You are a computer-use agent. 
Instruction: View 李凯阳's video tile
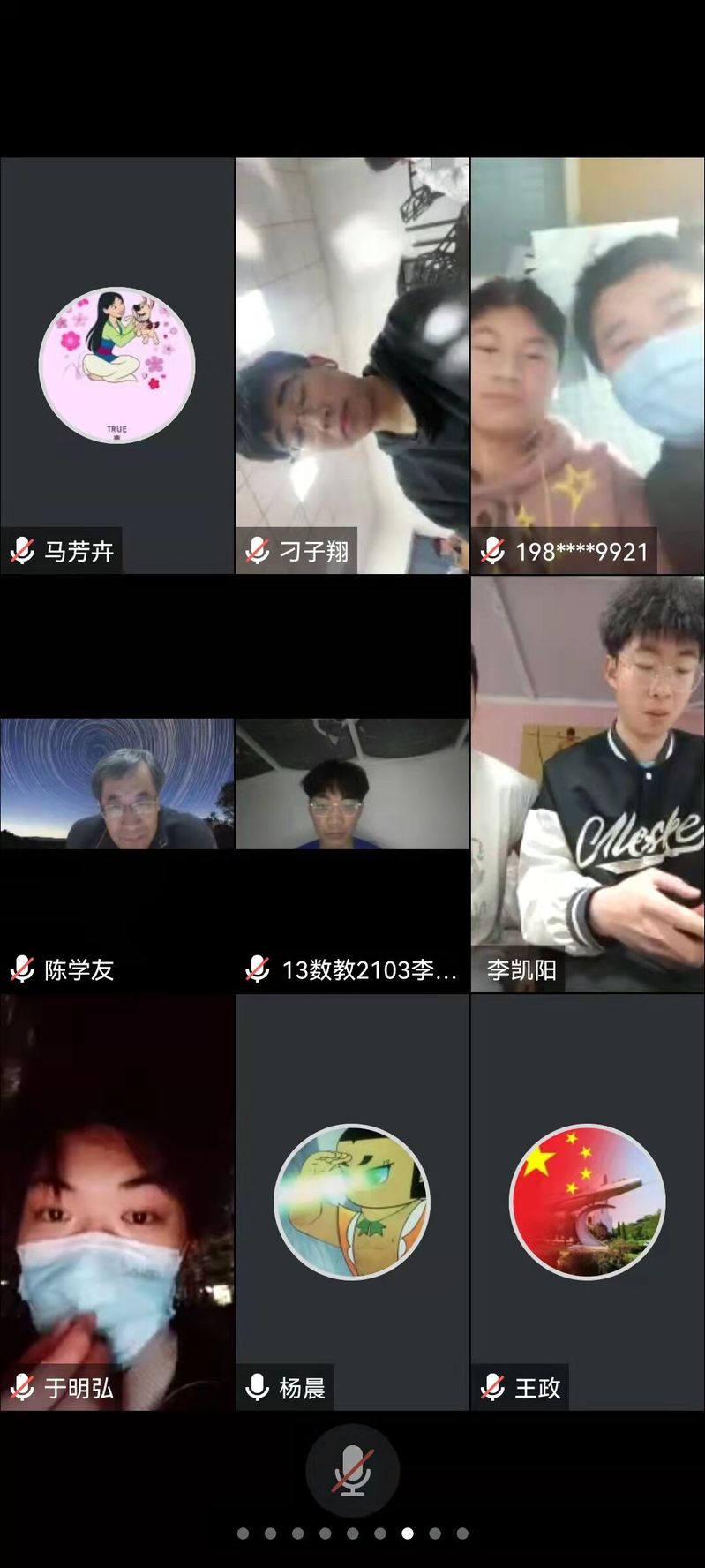click(x=588, y=784)
